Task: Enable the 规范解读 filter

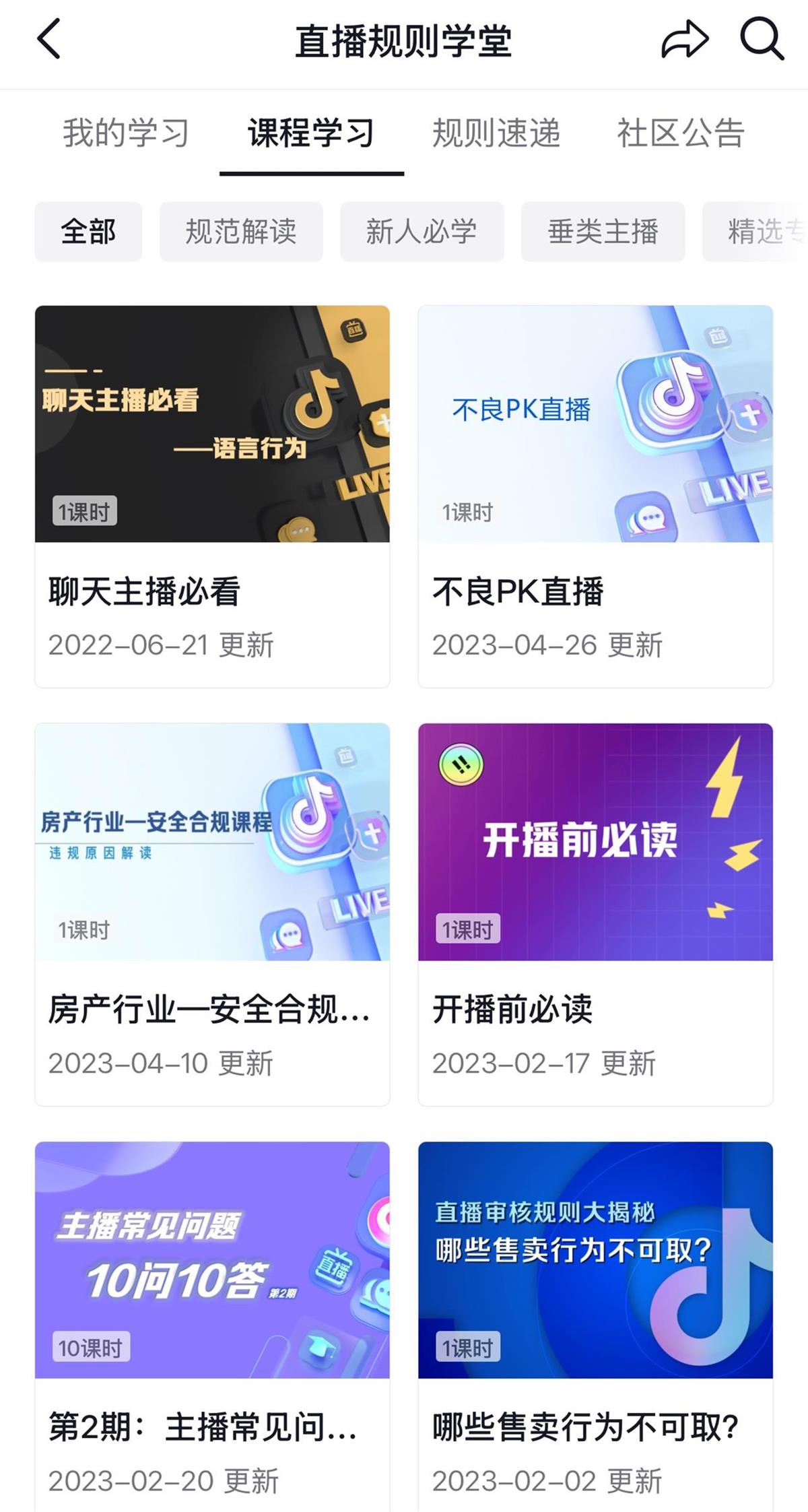Action: click(x=242, y=231)
